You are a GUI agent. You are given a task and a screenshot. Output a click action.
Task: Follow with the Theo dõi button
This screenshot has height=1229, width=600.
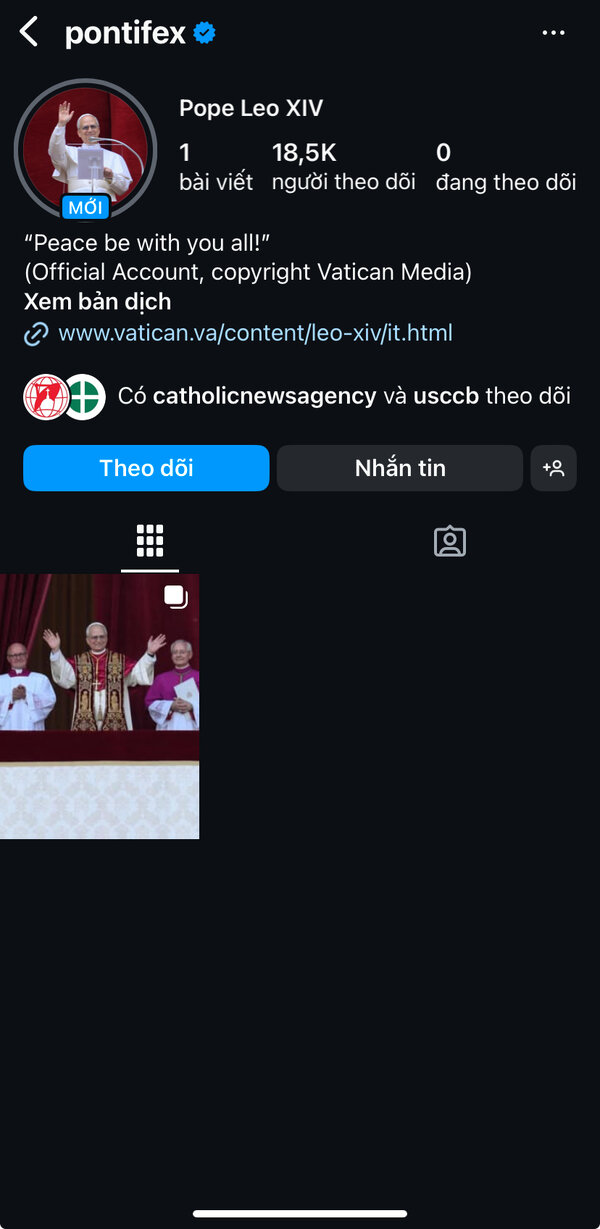[x=146, y=468]
